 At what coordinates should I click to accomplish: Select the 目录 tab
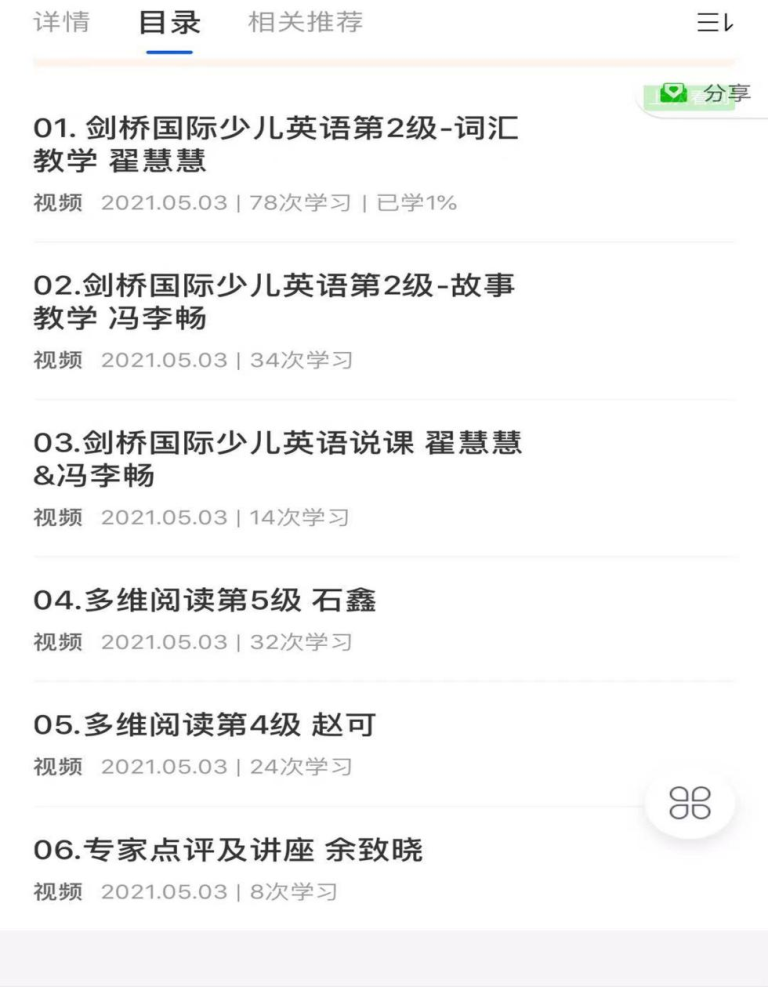coord(169,22)
